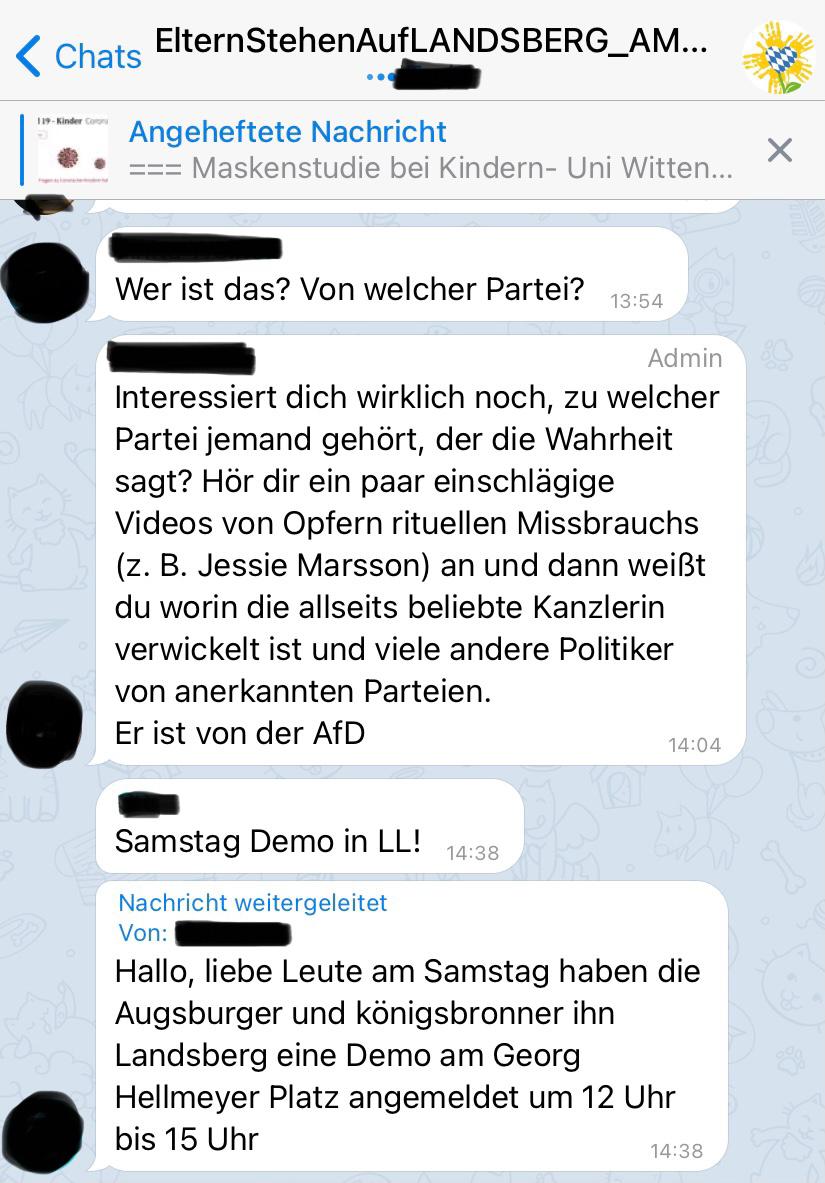Dismiss the pinned message banner

[779, 150]
